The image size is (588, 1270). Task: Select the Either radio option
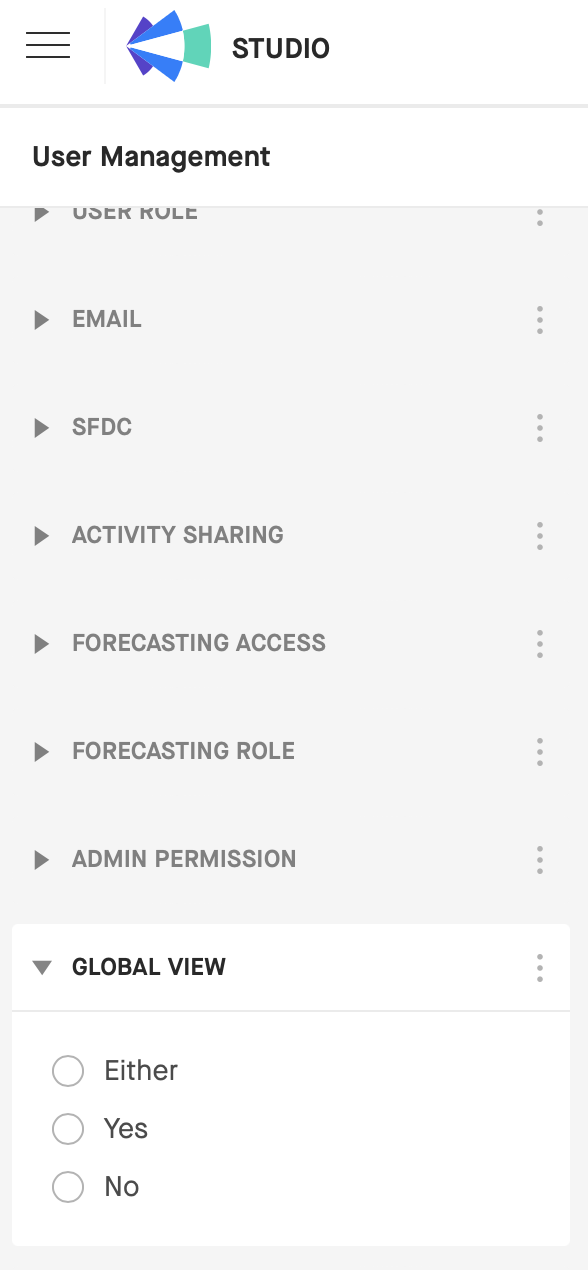pos(68,1071)
